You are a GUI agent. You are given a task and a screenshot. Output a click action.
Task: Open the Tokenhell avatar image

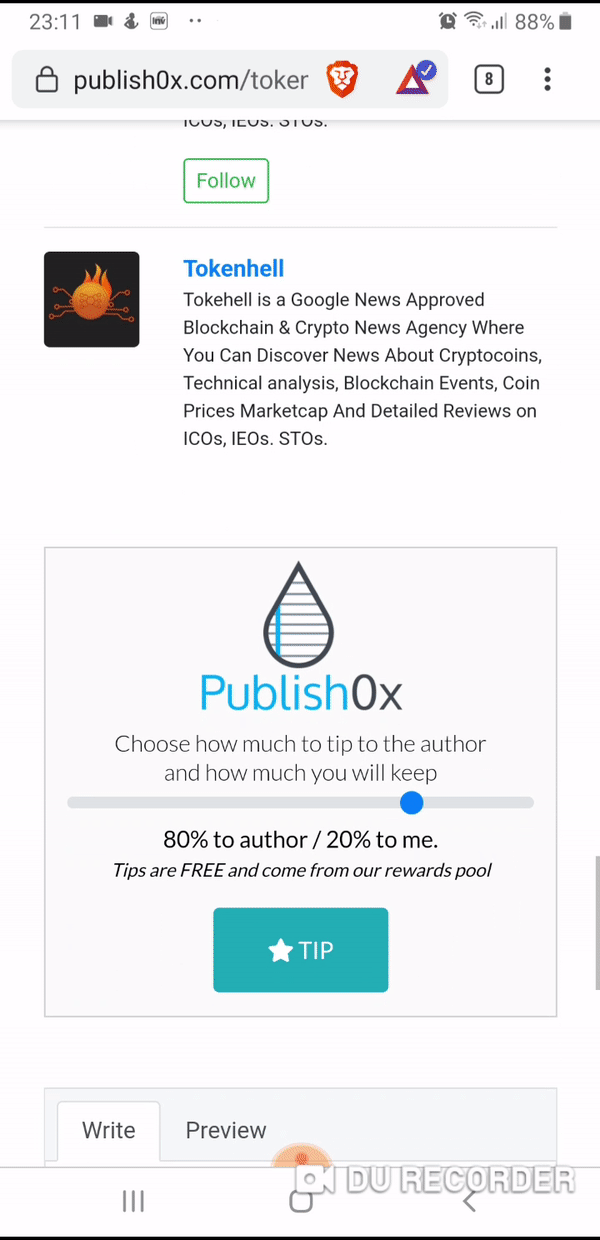point(91,299)
